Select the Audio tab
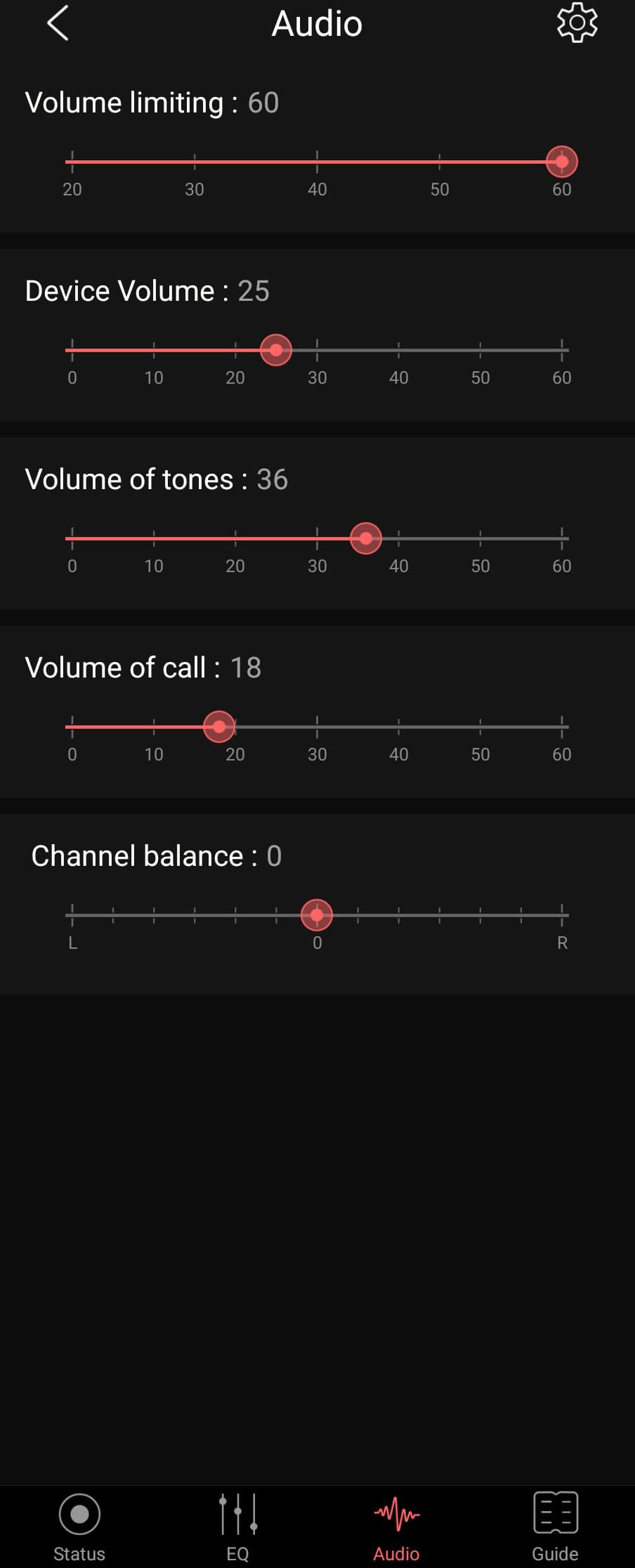The height and width of the screenshot is (1568, 635). 396,1527
